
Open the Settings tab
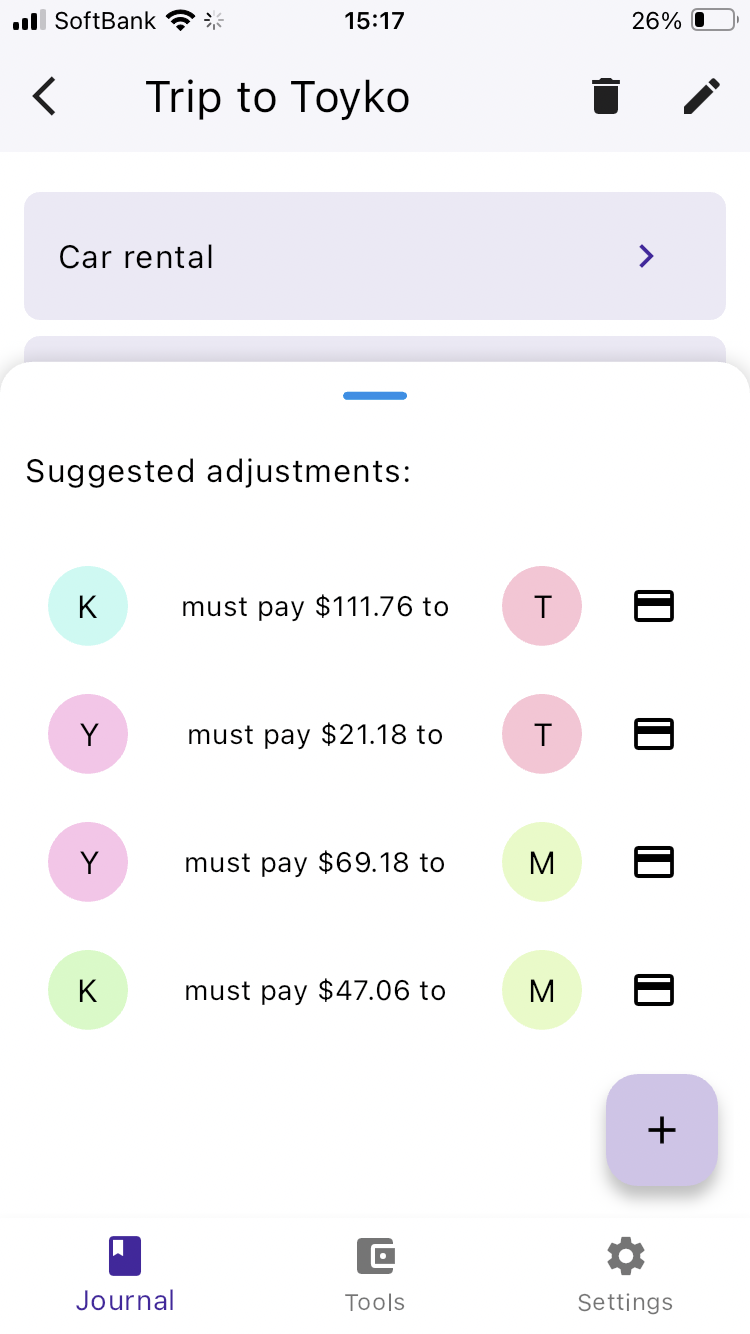coord(625,1274)
